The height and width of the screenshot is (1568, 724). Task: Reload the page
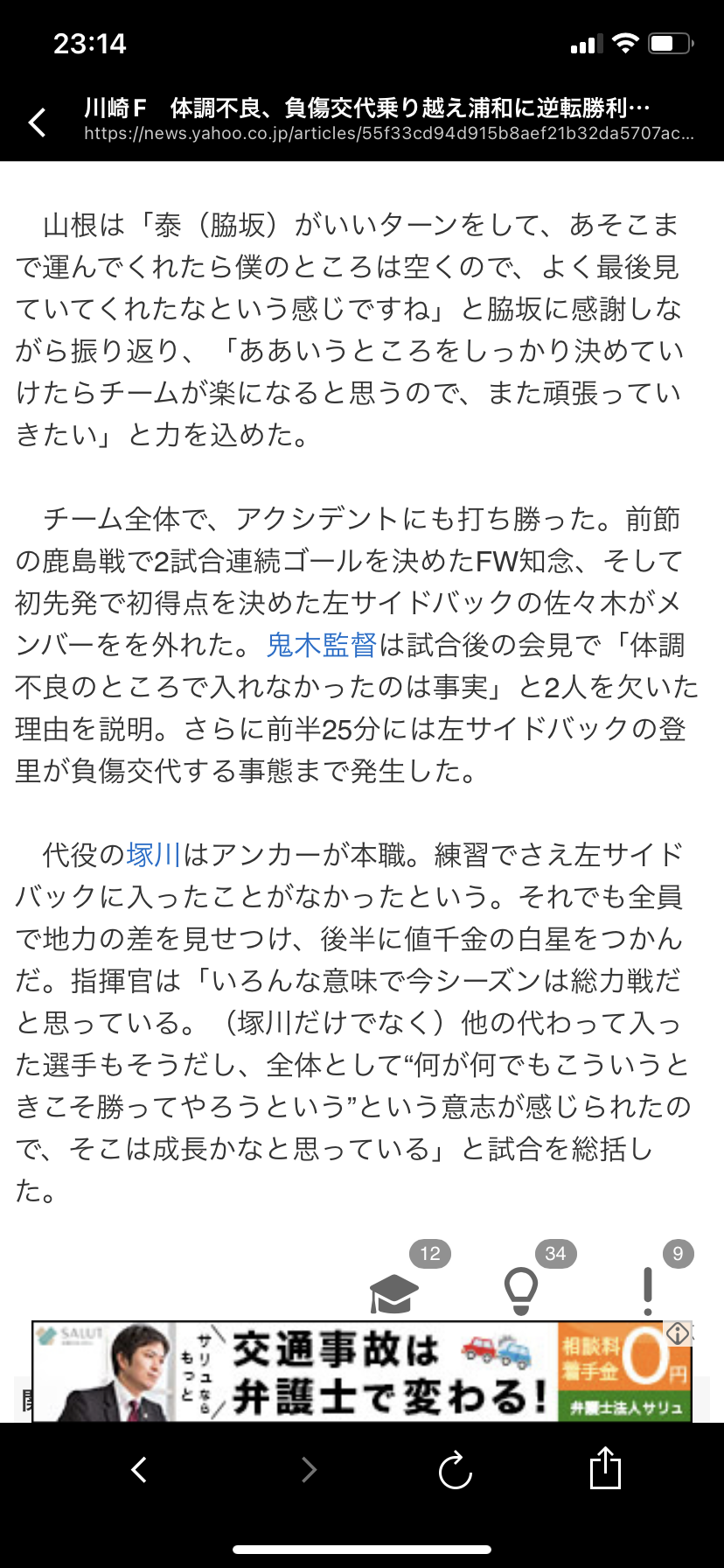(456, 1470)
